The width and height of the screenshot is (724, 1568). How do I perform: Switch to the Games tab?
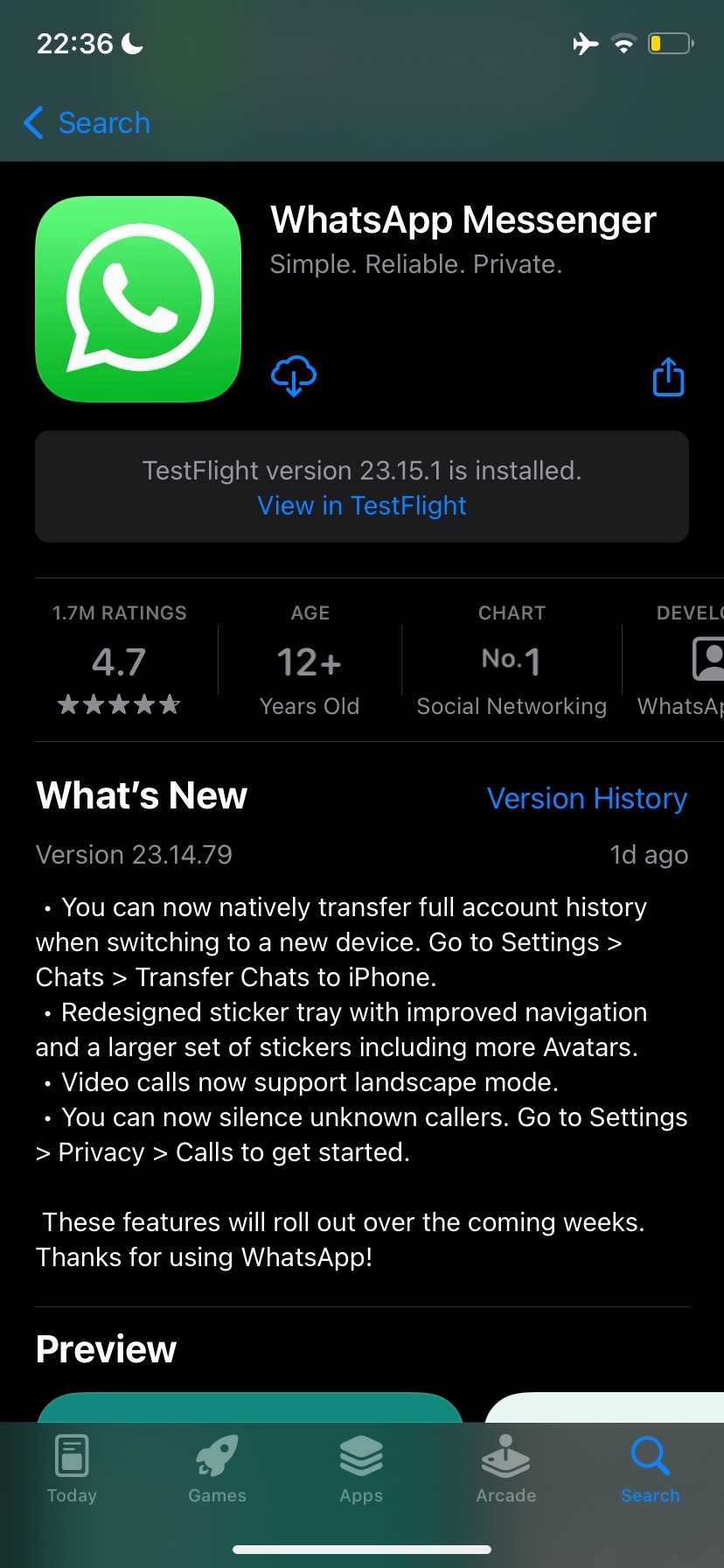click(x=217, y=1468)
